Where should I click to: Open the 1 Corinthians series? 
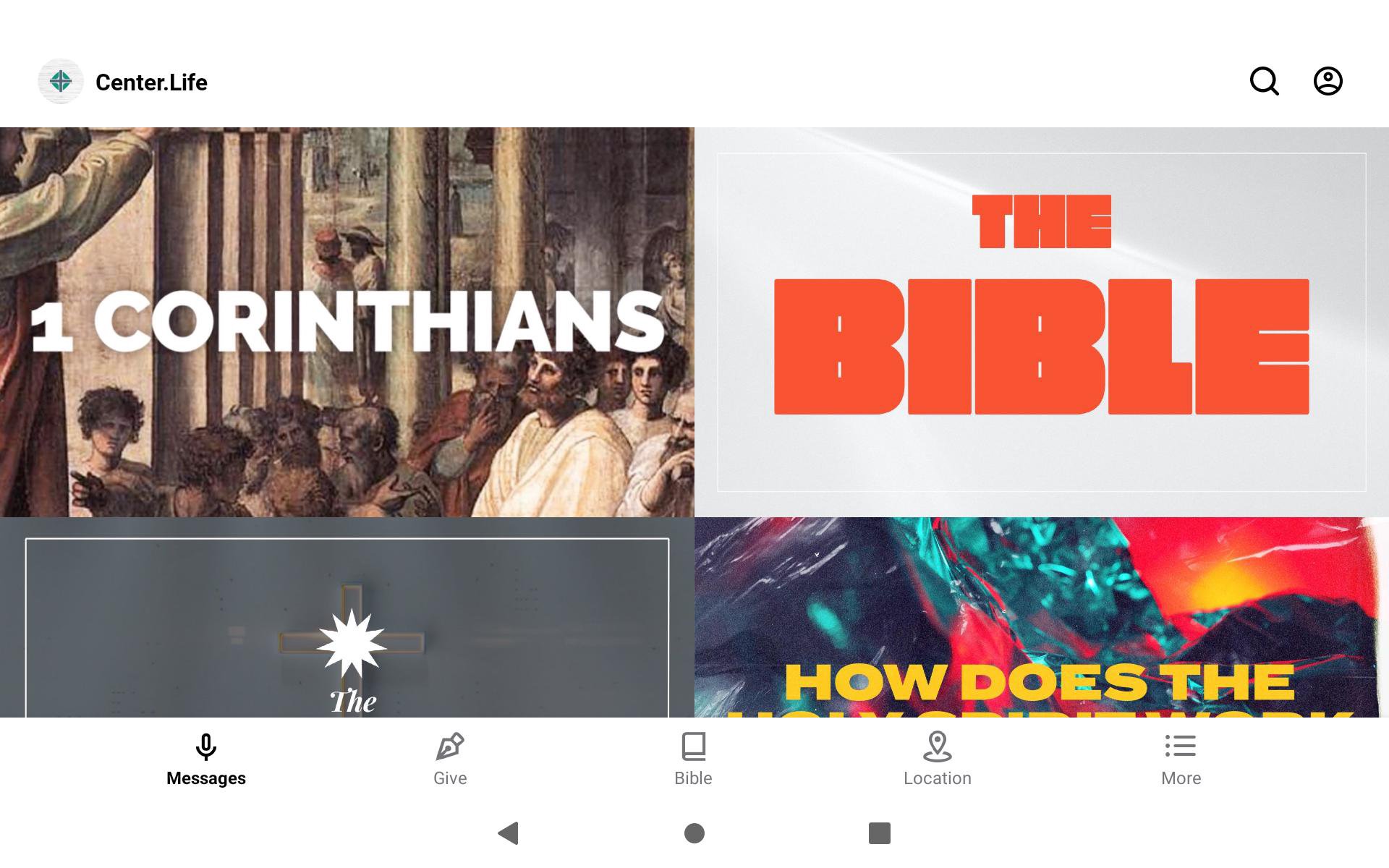(347, 322)
